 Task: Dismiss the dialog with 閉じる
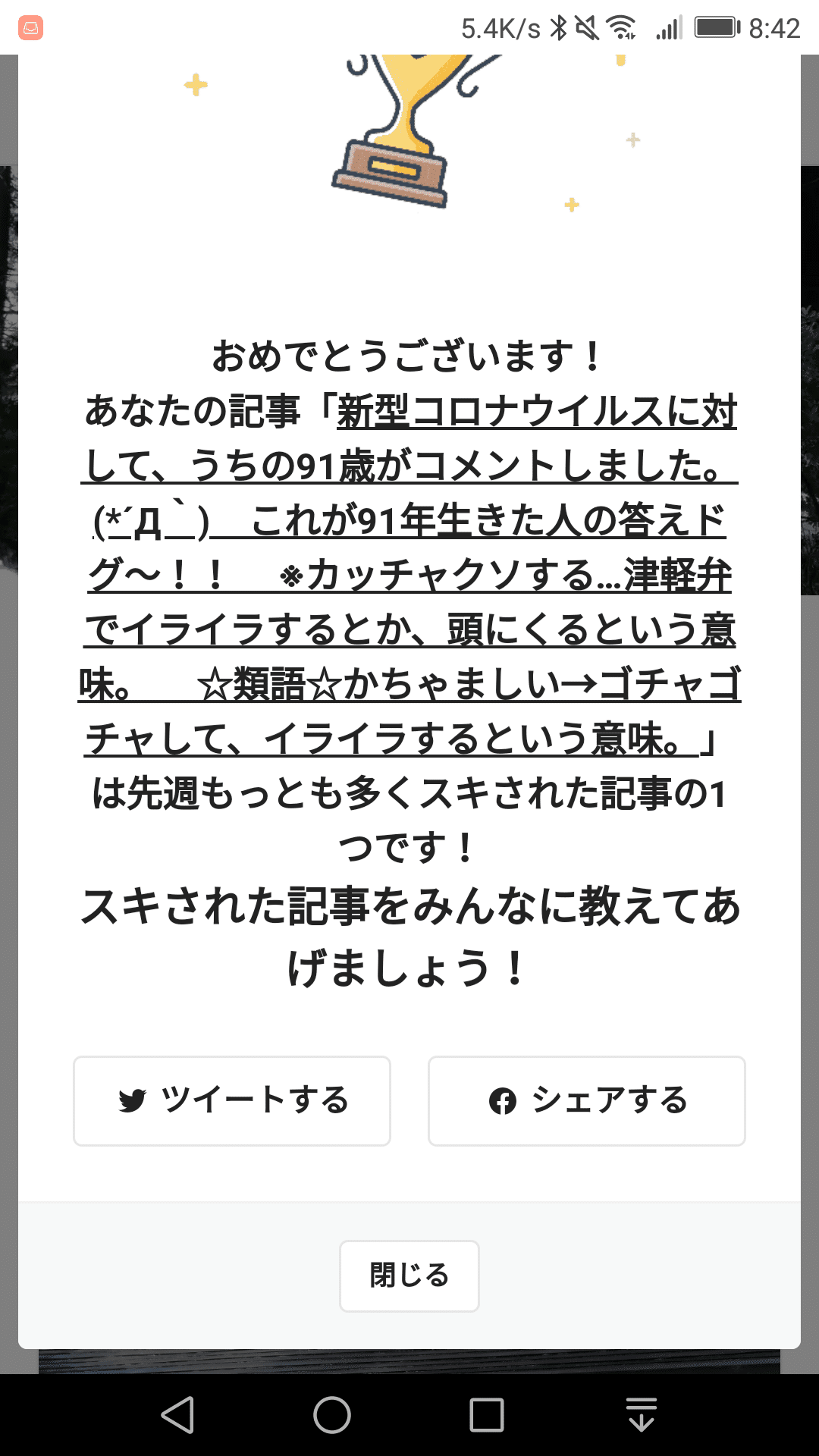[409, 1276]
